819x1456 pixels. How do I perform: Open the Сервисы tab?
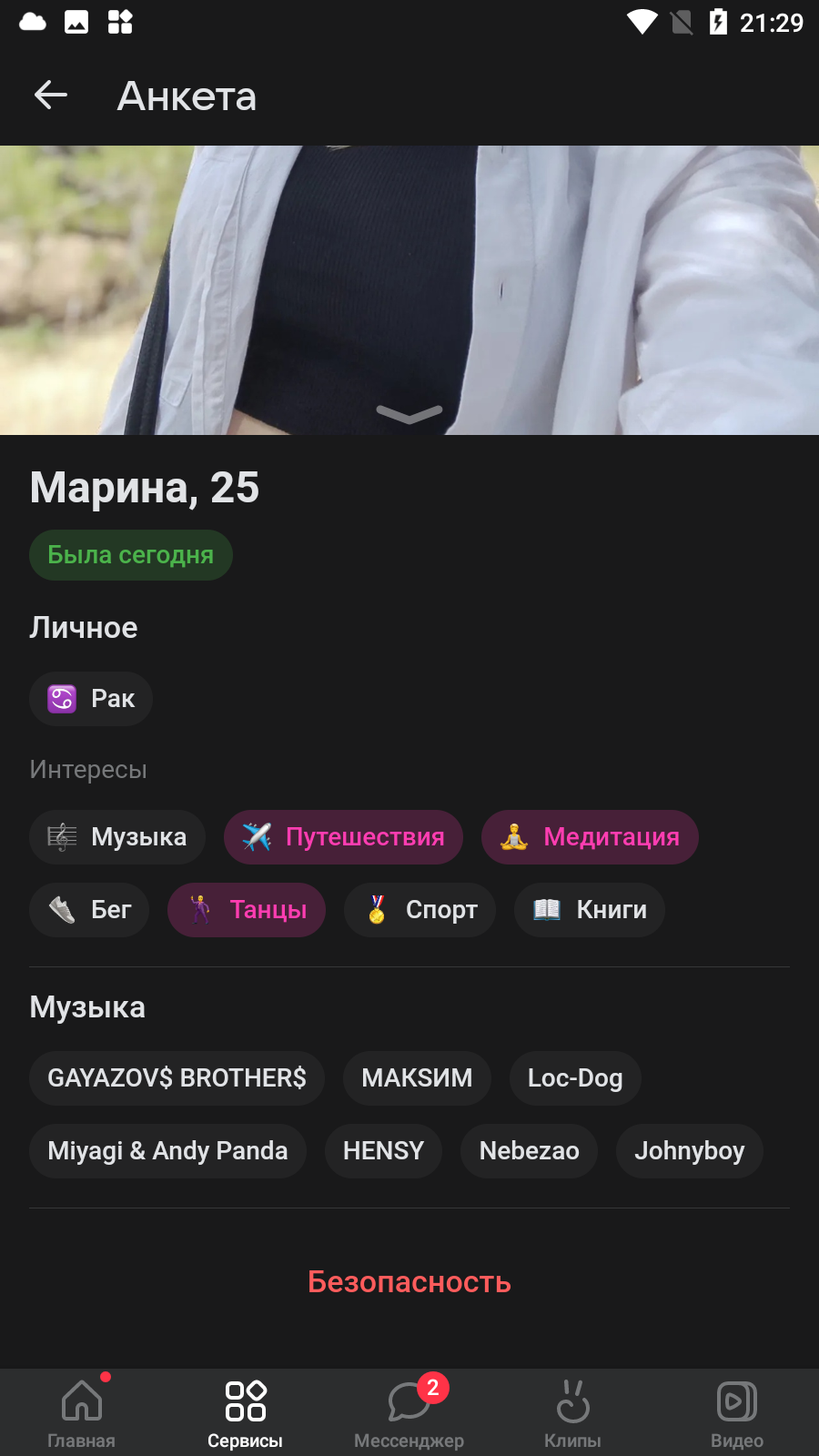tap(246, 1412)
